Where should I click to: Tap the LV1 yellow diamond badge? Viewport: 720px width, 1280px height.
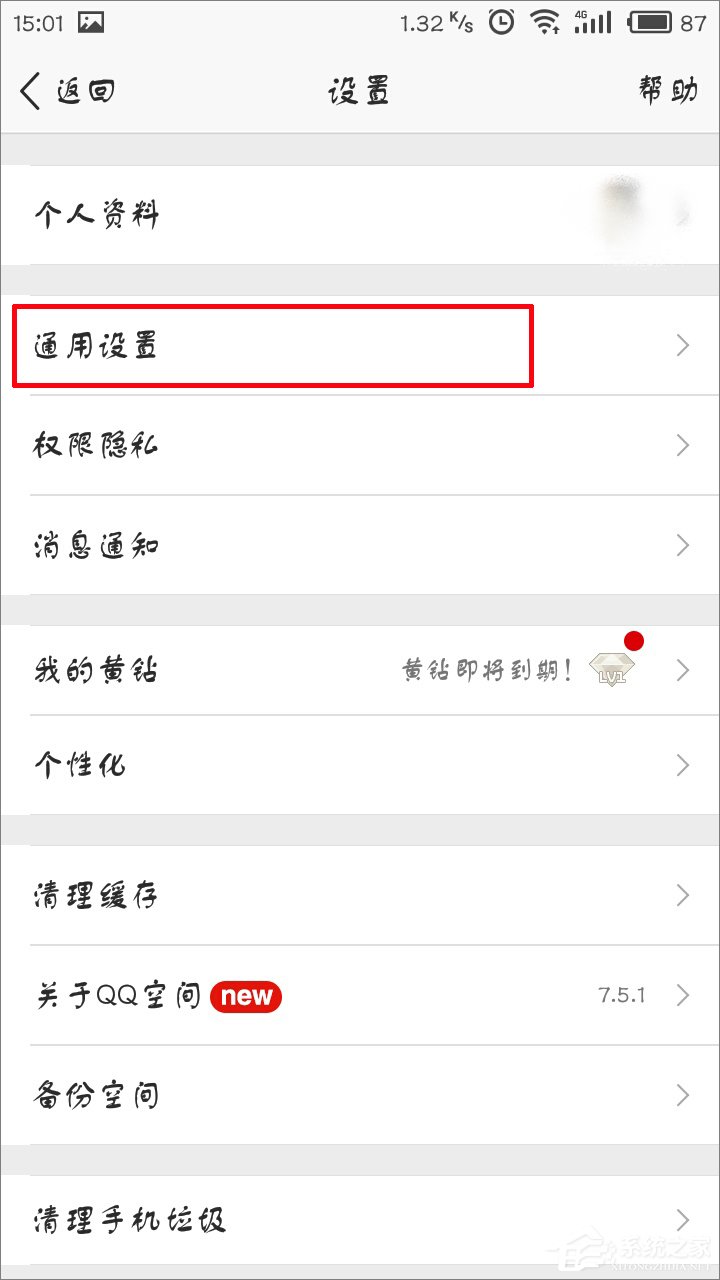[612, 668]
